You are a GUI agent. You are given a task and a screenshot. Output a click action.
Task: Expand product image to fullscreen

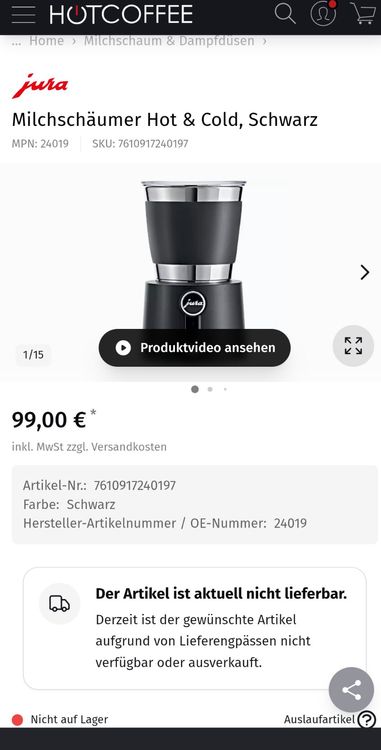(353, 346)
